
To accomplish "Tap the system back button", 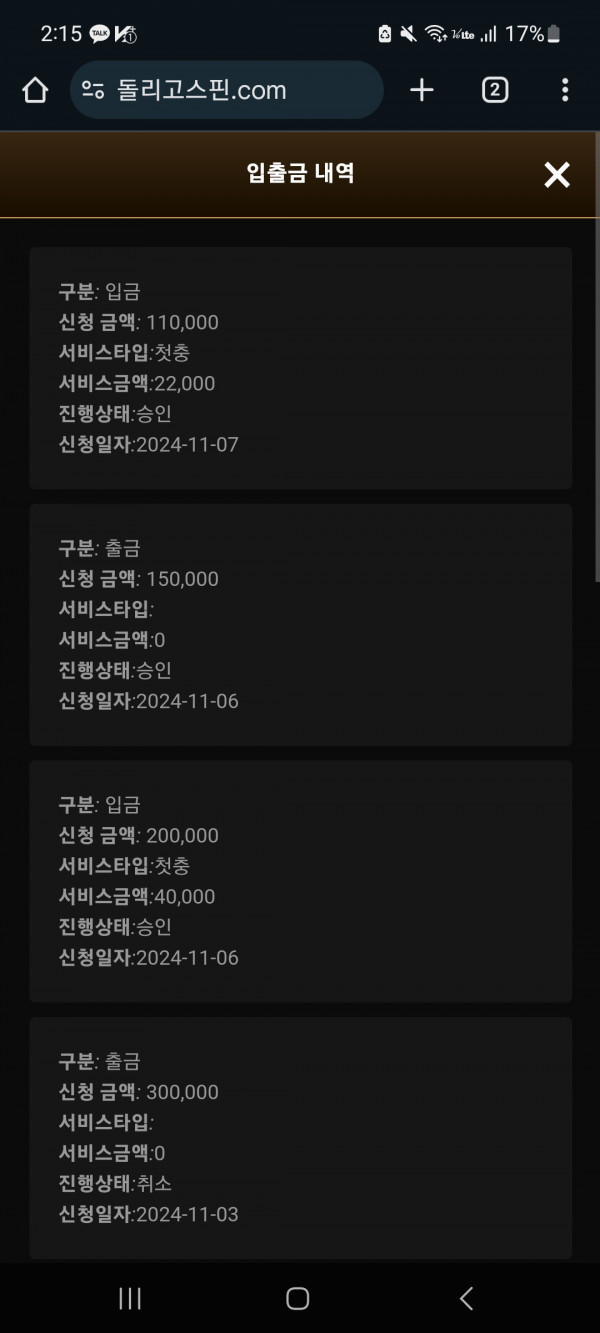I will click(466, 1298).
